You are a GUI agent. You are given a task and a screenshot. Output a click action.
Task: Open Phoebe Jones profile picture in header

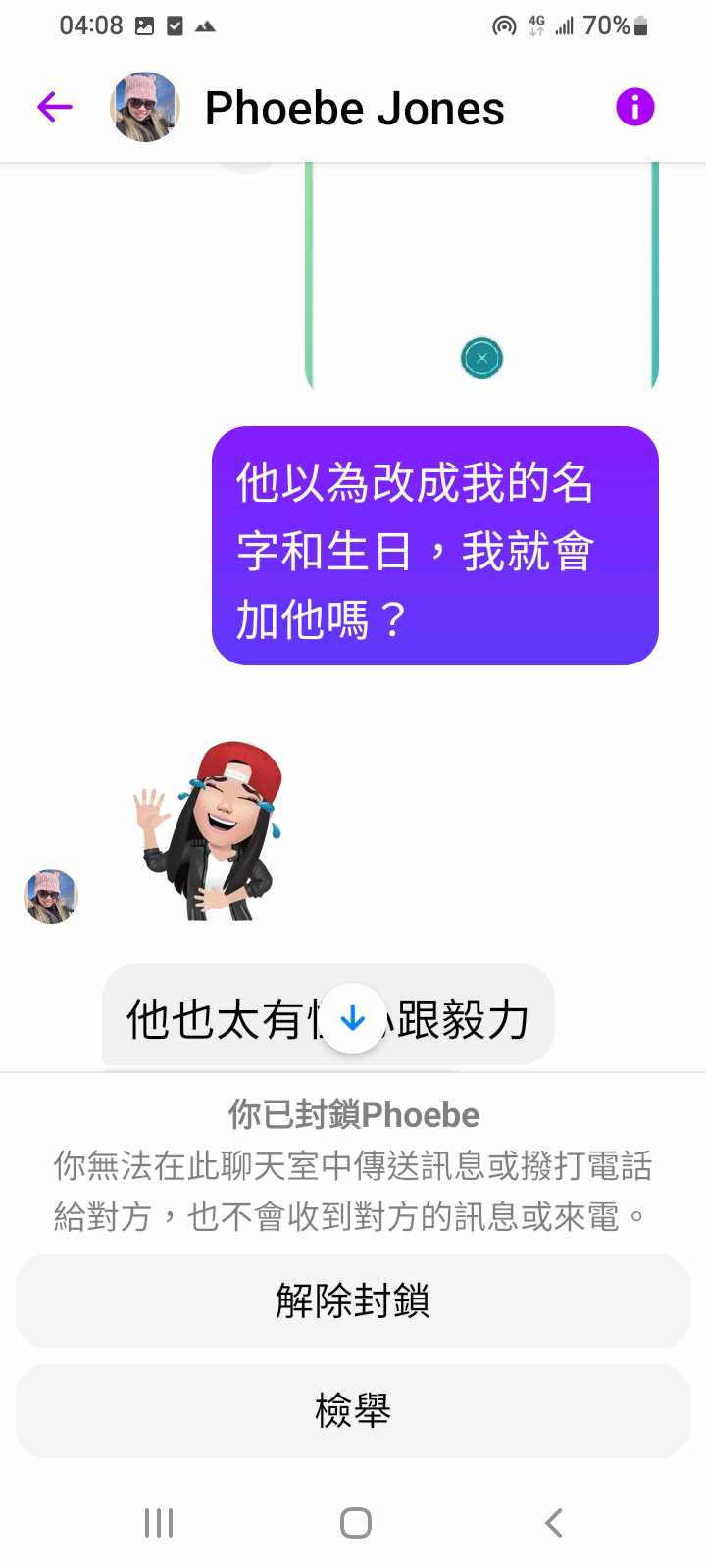pos(145,107)
